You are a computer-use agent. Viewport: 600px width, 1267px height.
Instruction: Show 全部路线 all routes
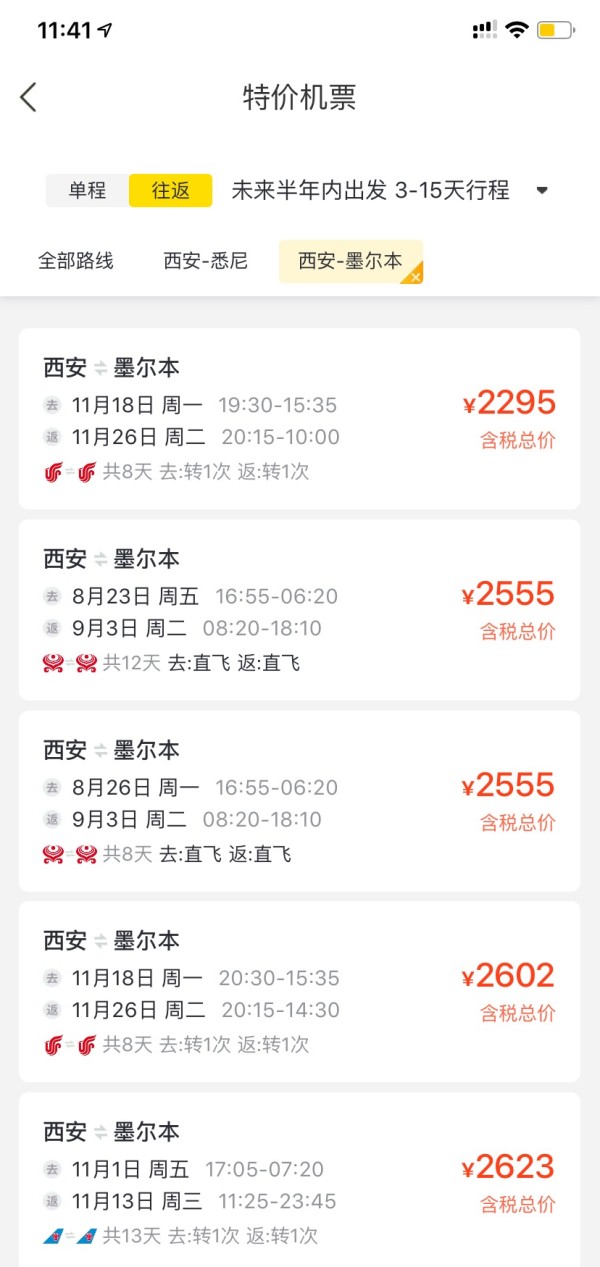pos(76,261)
